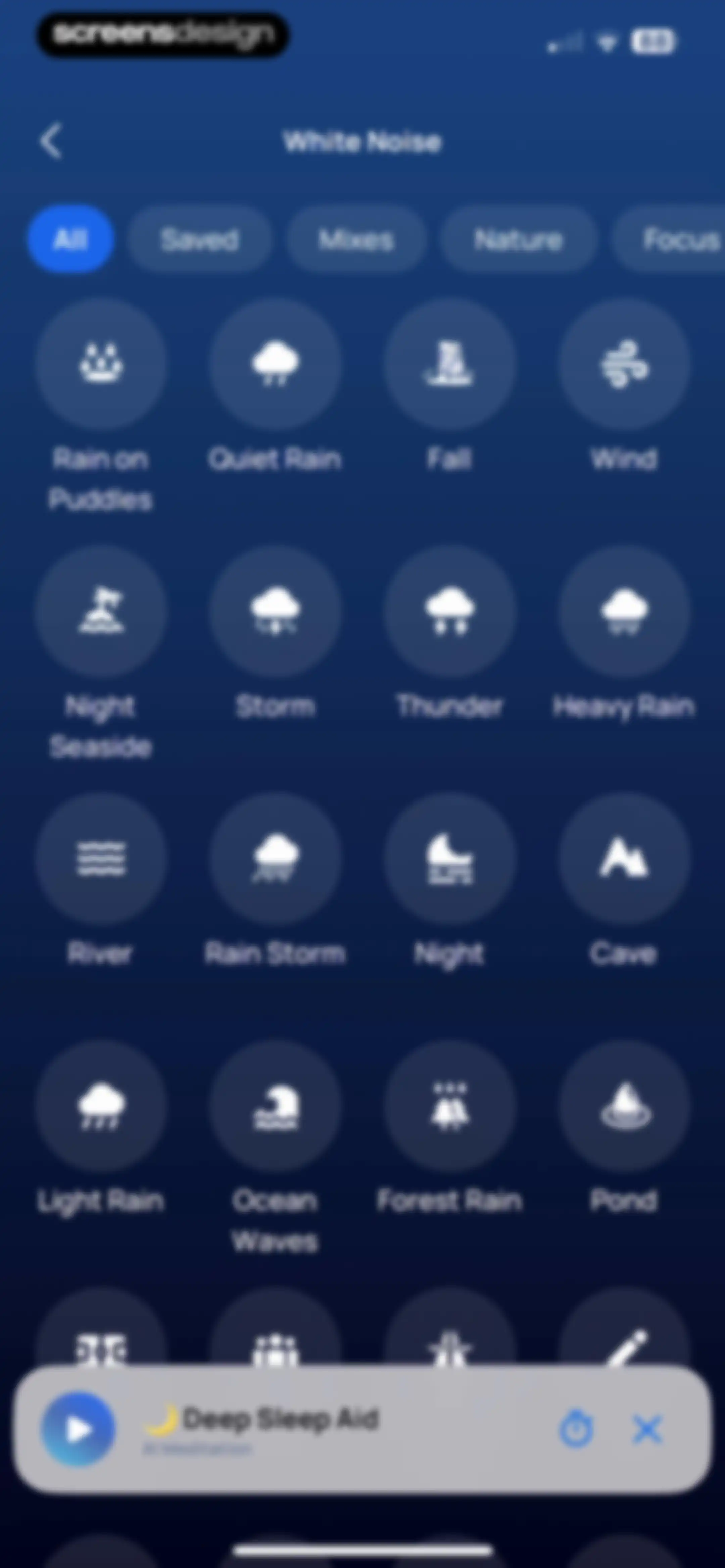
Task: Close the Deep Sleep Aid mini player
Action: point(647,1429)
